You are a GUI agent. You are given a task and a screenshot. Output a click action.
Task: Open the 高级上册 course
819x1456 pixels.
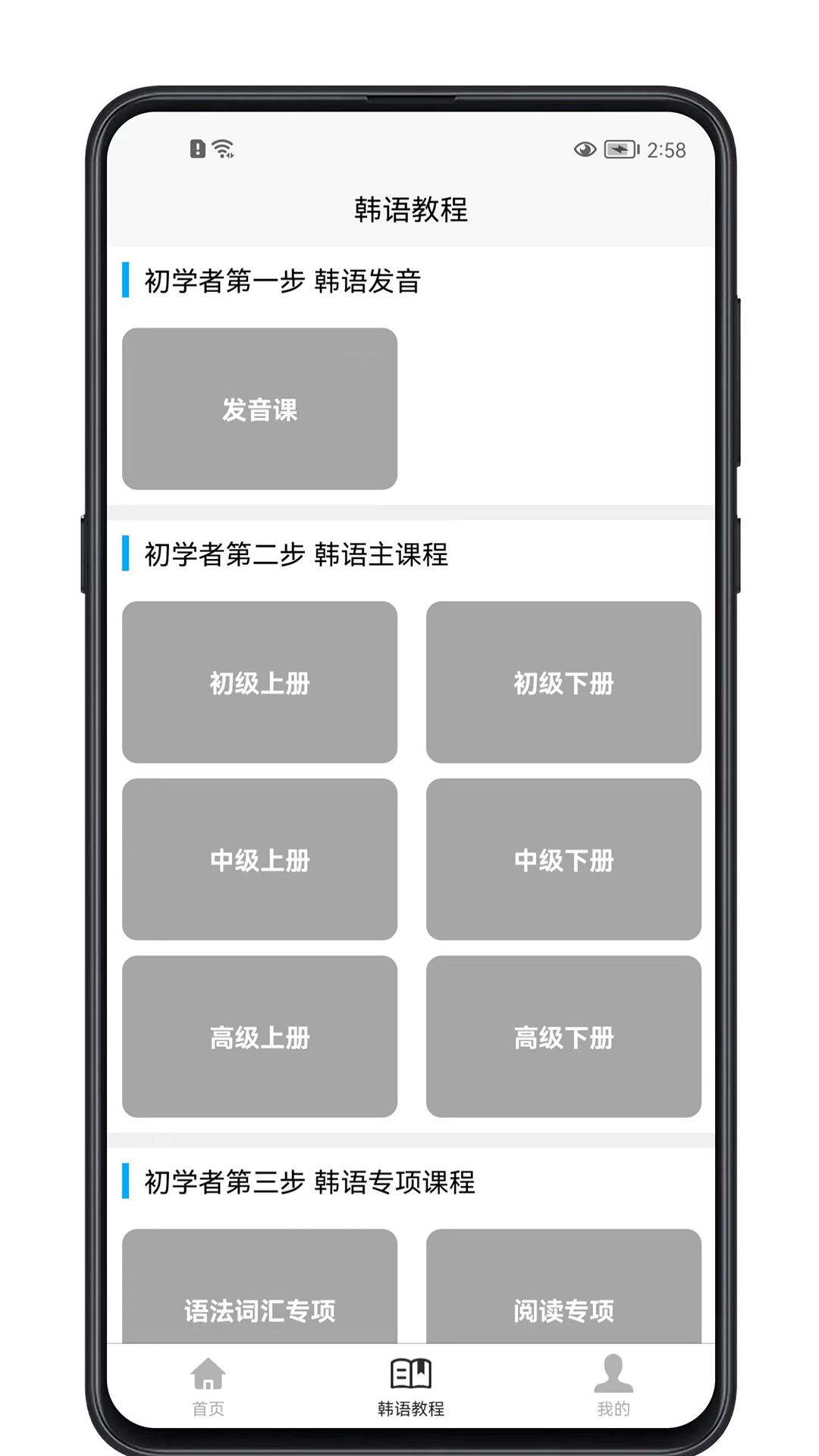click(259, 1037)
